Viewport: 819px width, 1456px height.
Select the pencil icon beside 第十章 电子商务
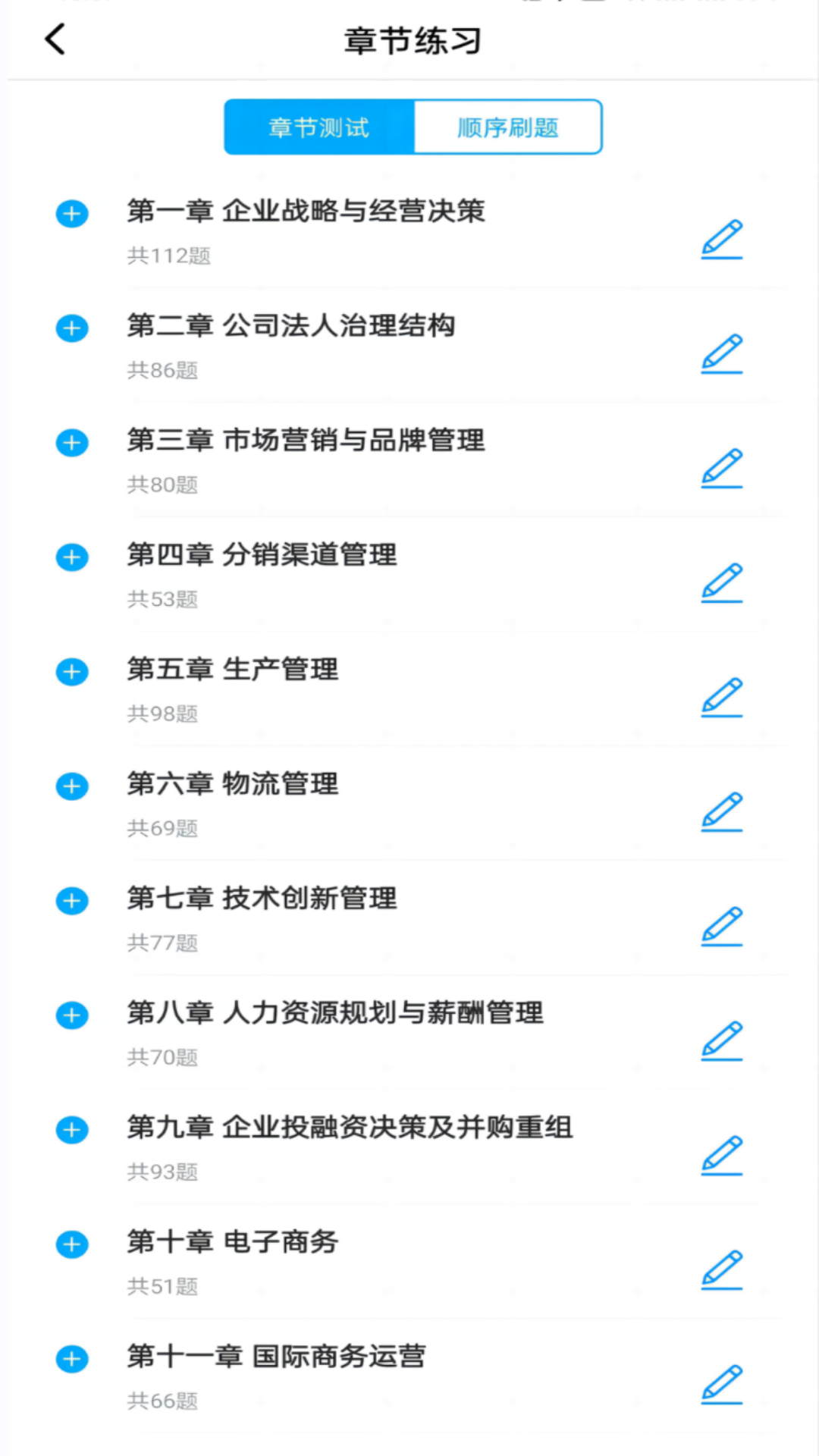pyautogui.click(x=721, y=1269)
